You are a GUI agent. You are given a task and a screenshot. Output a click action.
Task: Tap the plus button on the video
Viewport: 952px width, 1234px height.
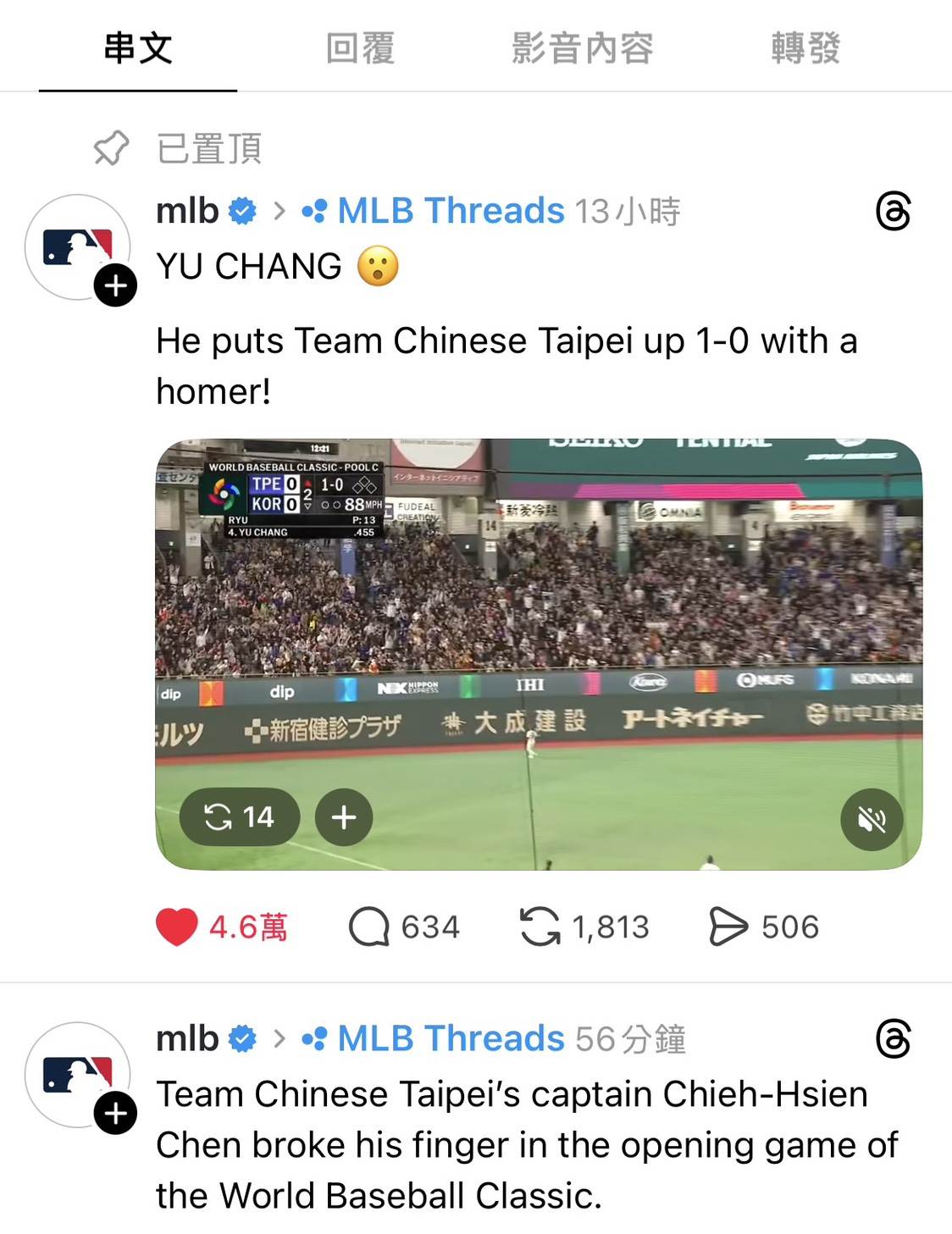pyautogui.click(x=344, y=817)
